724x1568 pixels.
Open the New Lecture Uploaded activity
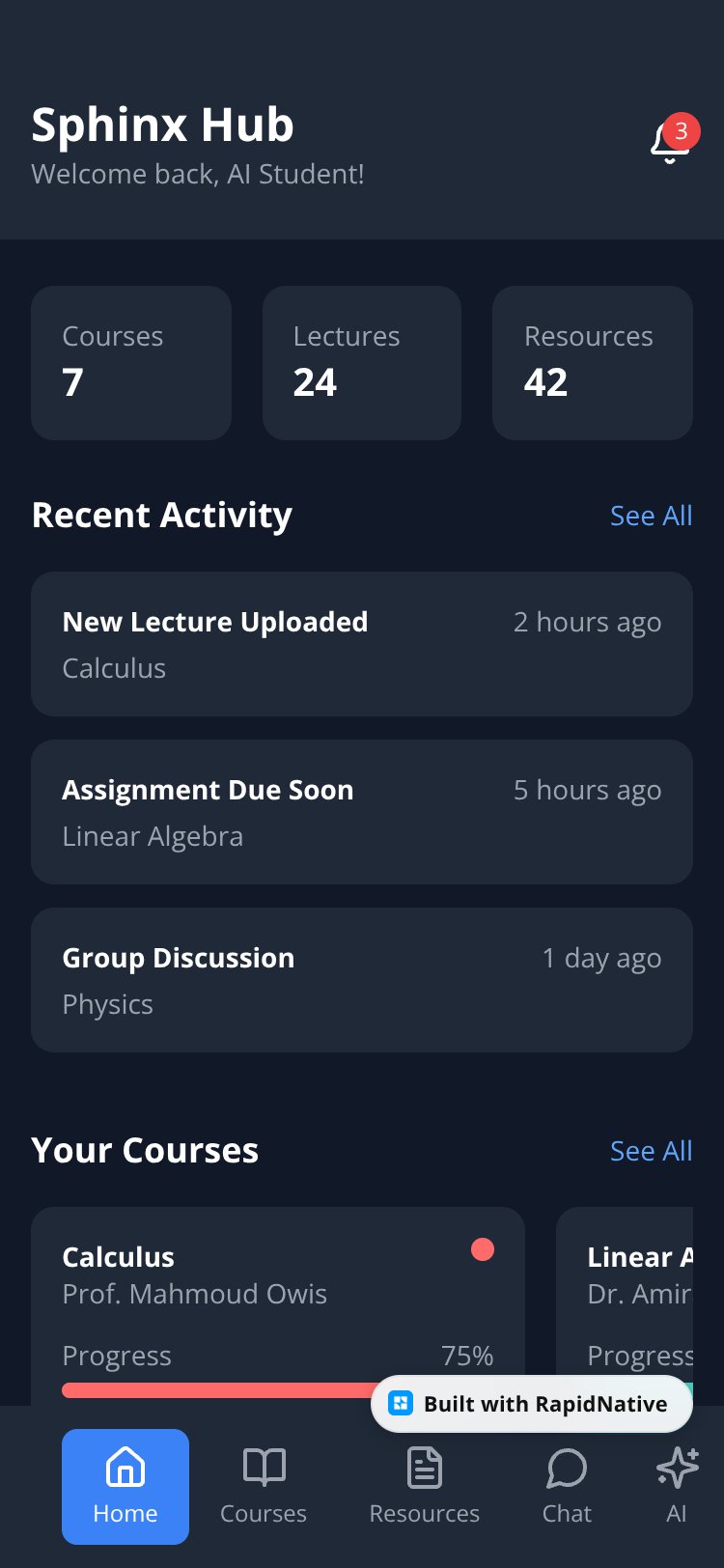coord(362,644)
